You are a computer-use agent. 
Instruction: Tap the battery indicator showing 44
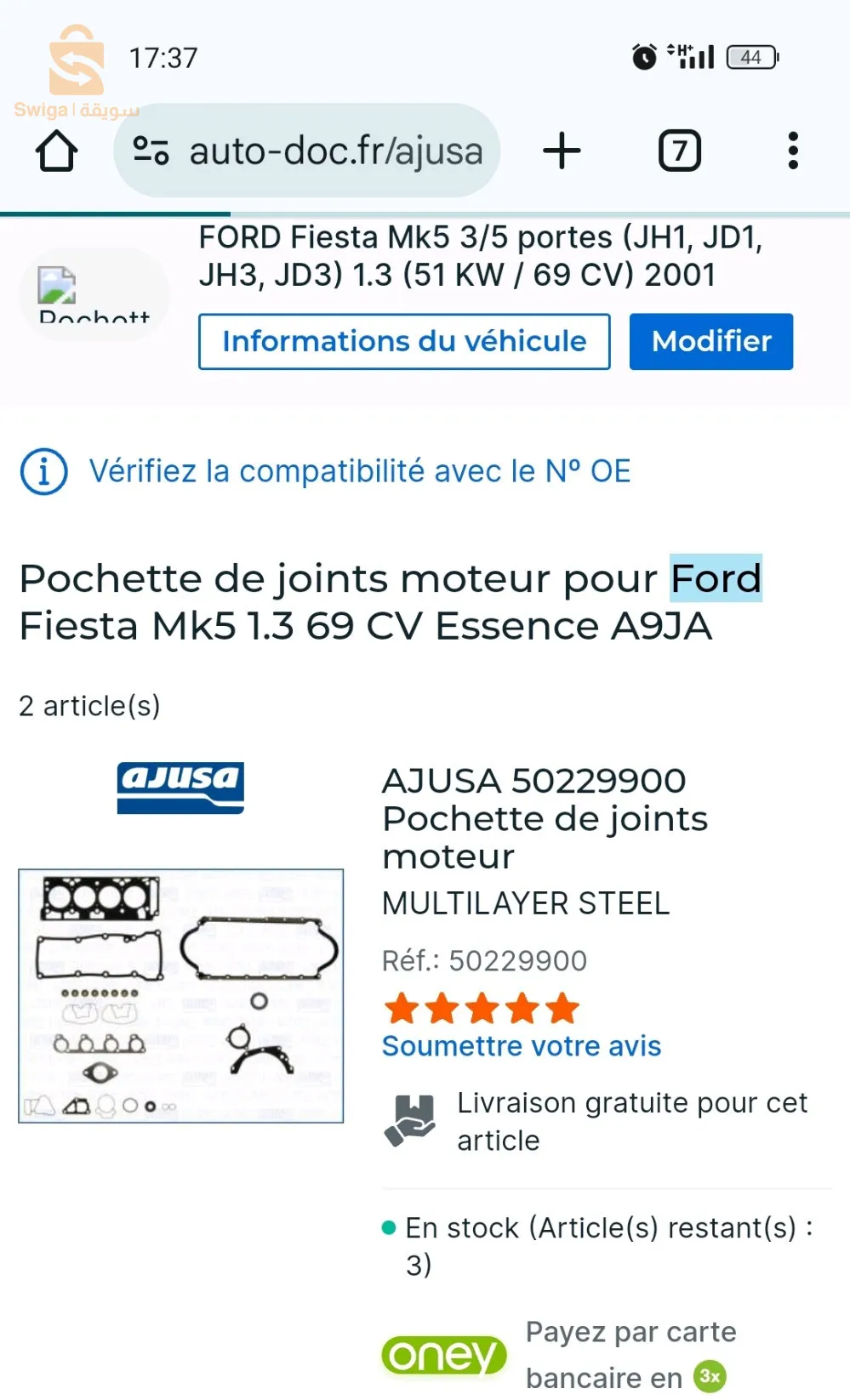tap(750, 56)
